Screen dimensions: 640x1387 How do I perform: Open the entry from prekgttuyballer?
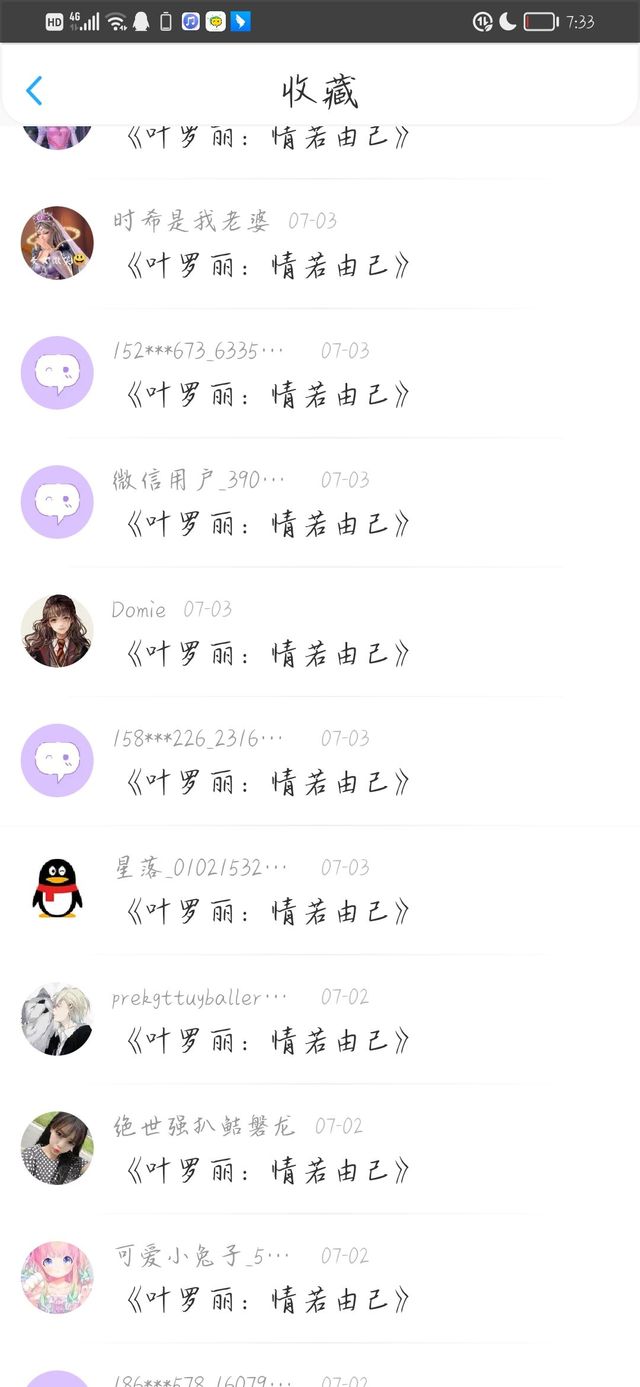[268, 1041]
